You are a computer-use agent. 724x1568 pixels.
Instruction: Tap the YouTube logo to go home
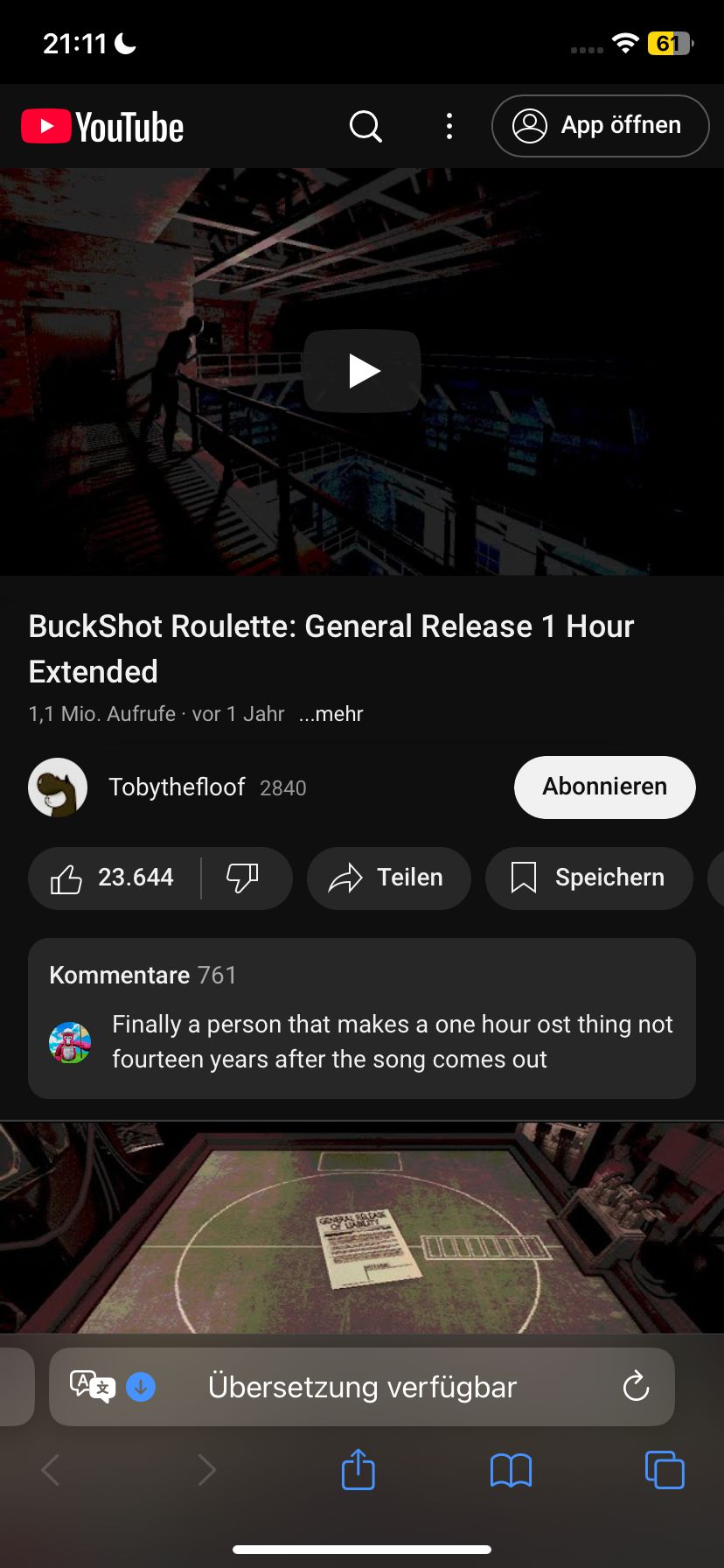pyautogui.click(x=103, y=127)
